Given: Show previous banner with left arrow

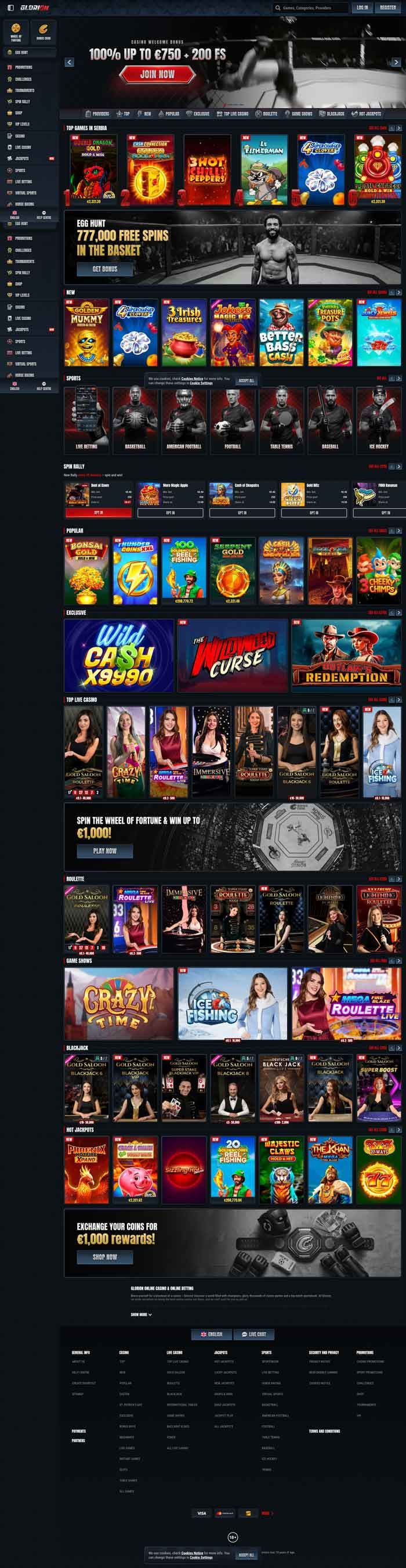Looking at the screenshot, I should pos(69,62).
